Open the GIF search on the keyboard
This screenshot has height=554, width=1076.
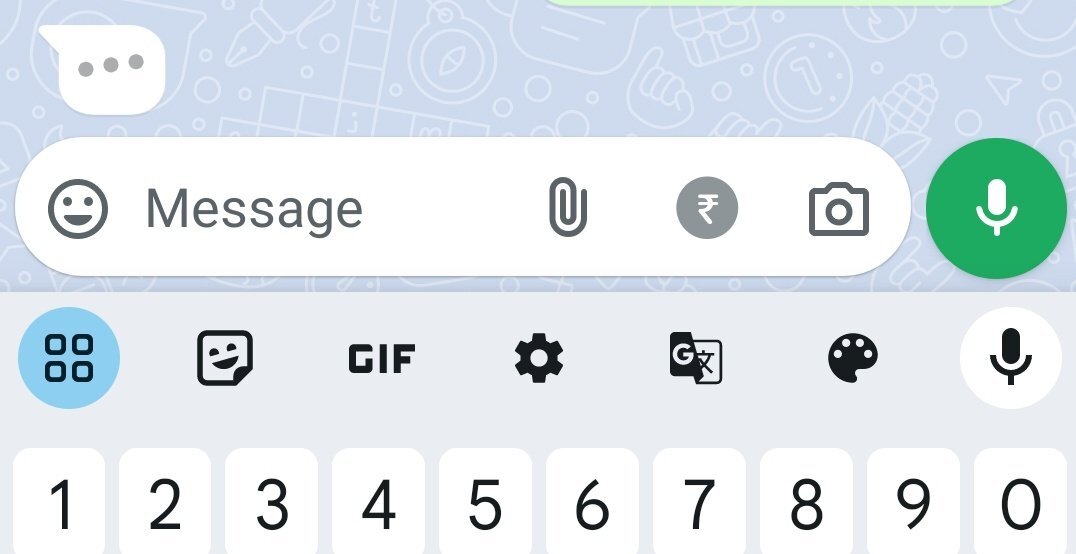(x=381, y=358)
